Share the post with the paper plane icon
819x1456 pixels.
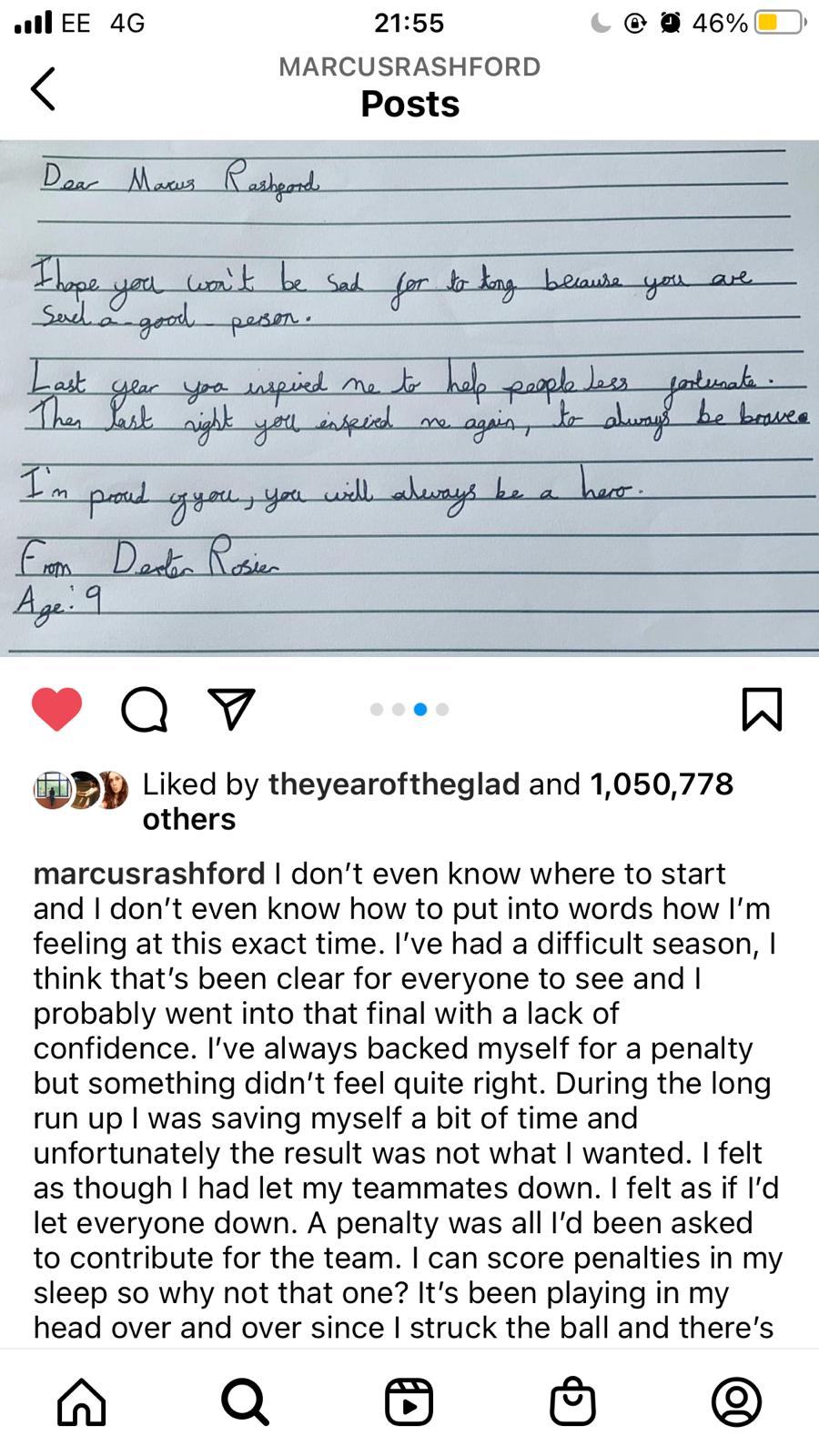[231, 709]
